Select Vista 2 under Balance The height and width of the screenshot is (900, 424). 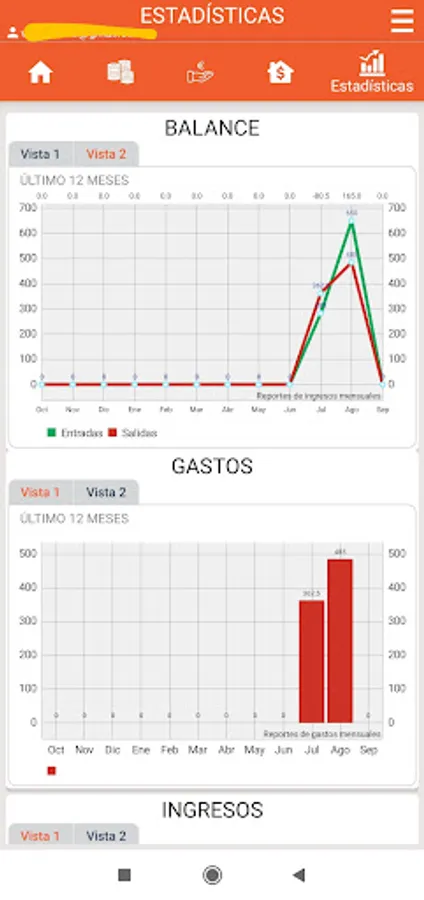click(106, 154)
